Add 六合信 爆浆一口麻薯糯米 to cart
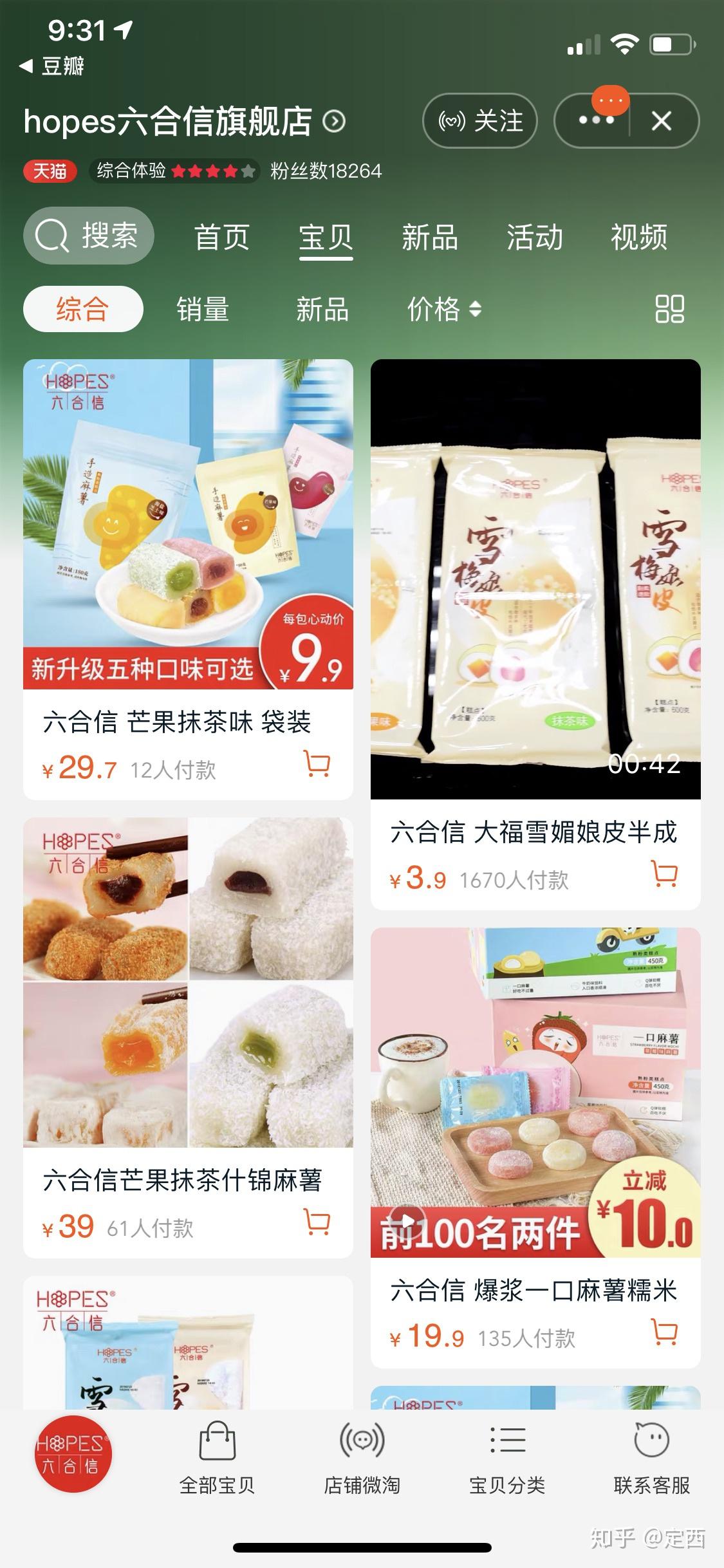This screenshot has width=724, height=1568. 665,1332
